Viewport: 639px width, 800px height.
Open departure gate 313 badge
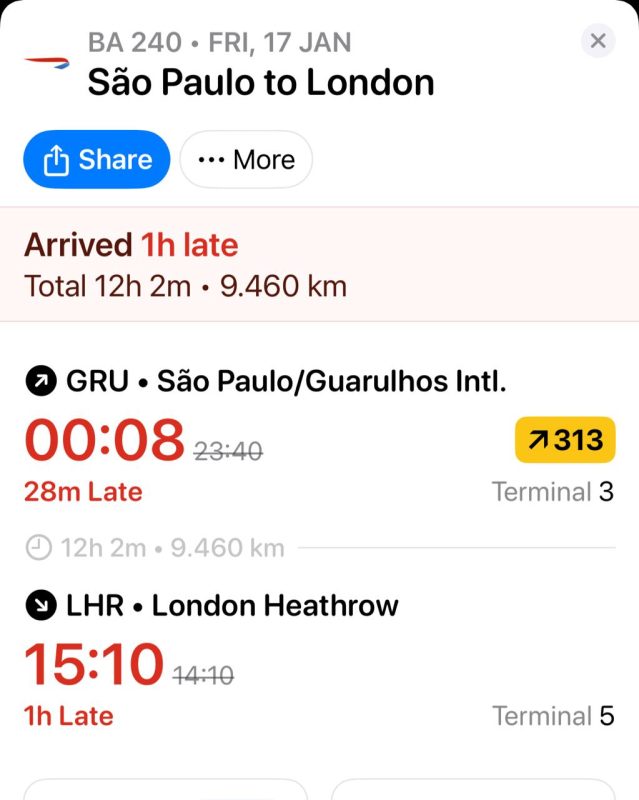click(565, 440)
